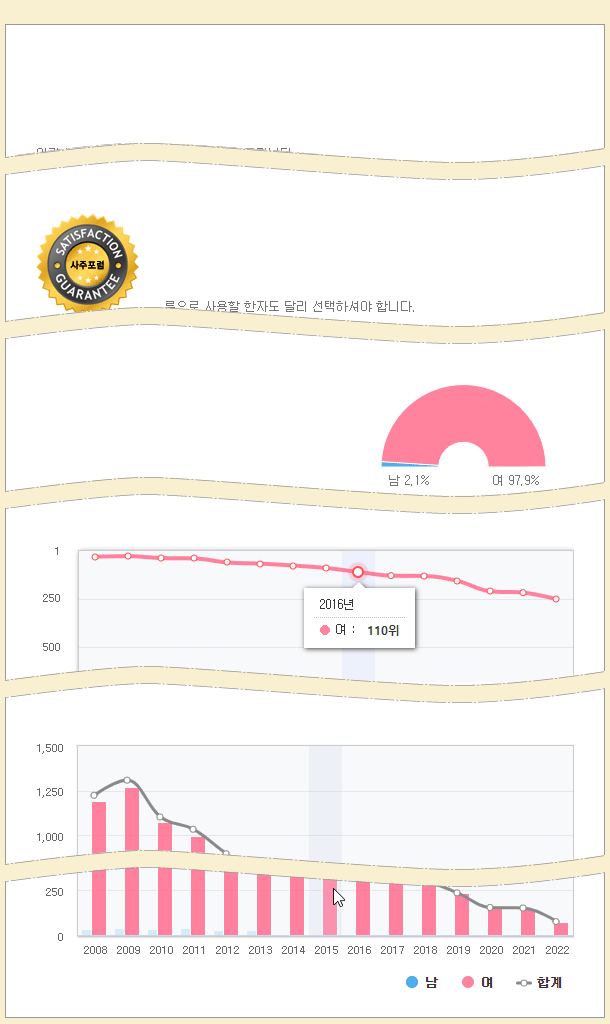The width and height of the screenshot is (610, 1024).
Task: Toggle the 여 series in the legend
Action: [x=477, y=982]
